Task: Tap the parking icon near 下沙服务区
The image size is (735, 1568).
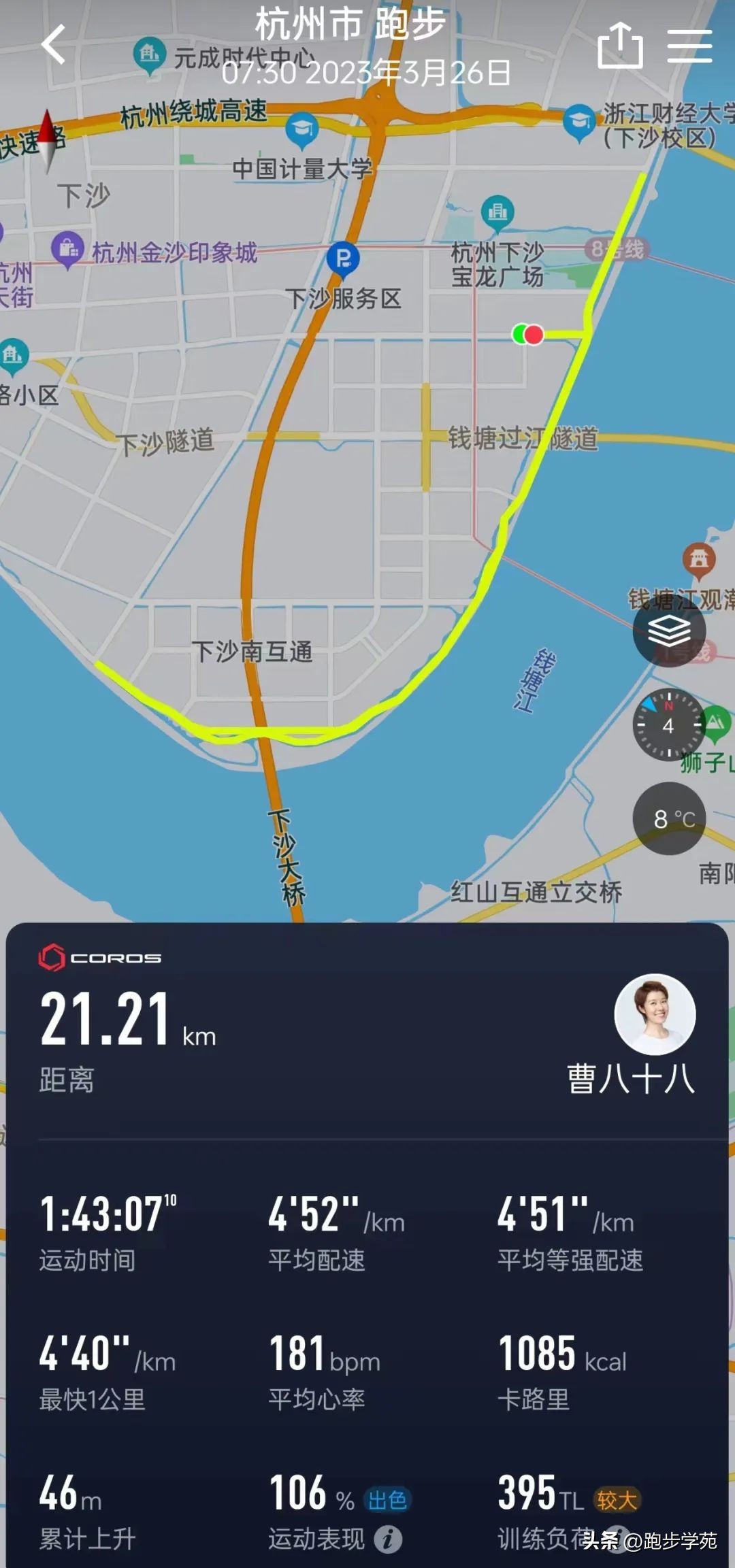Action: coord(344,257)
